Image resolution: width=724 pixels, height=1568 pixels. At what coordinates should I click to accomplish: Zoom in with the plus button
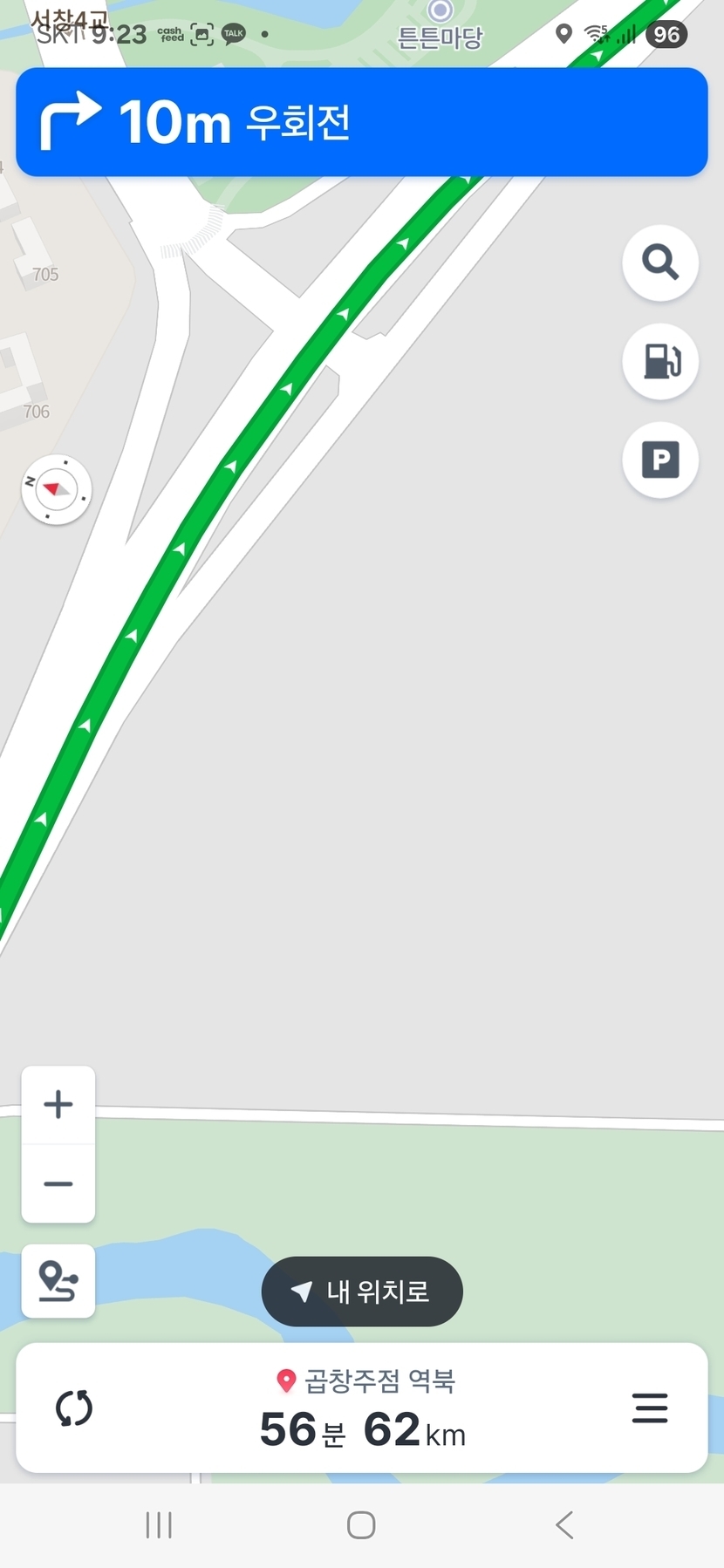(58, 1105)
